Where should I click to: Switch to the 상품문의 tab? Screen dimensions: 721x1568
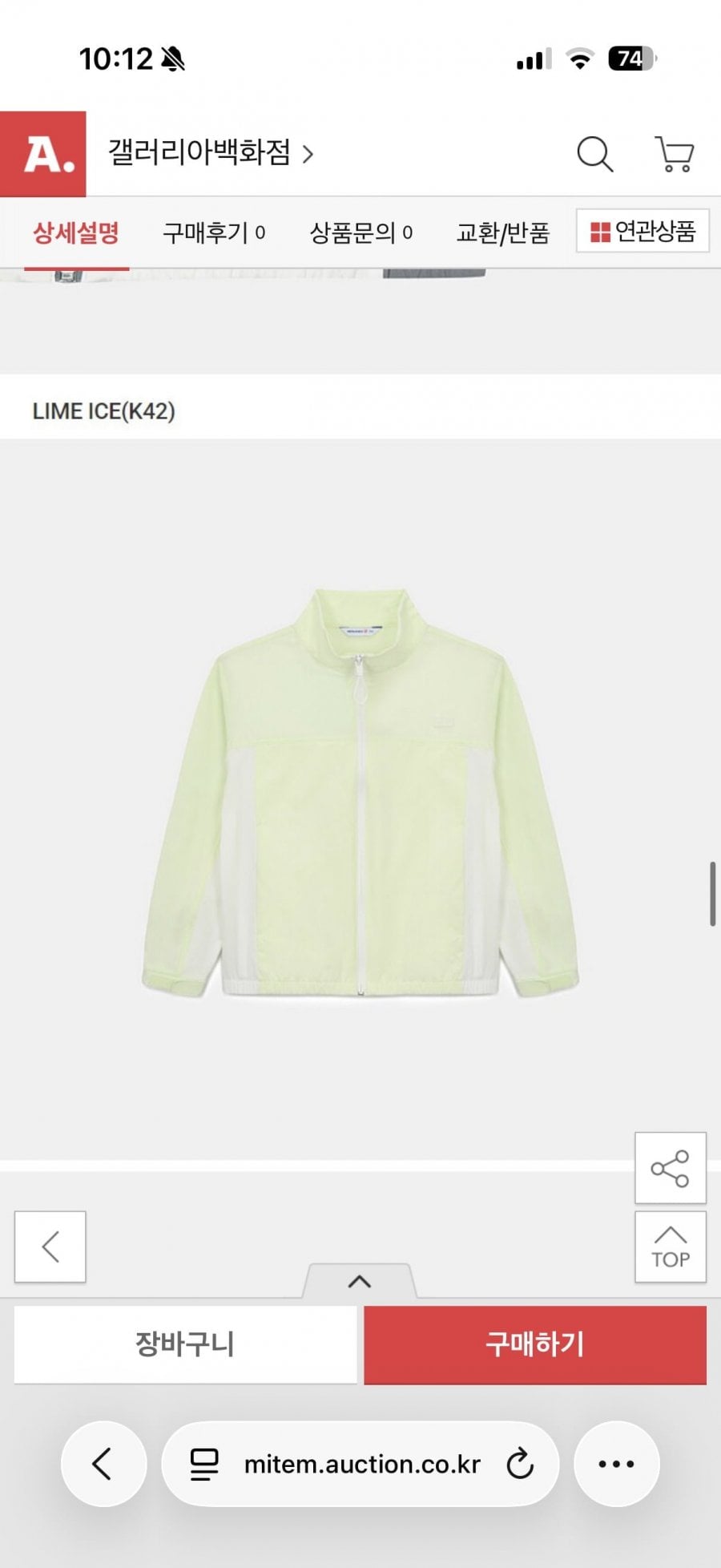click(x=360, y=233)
